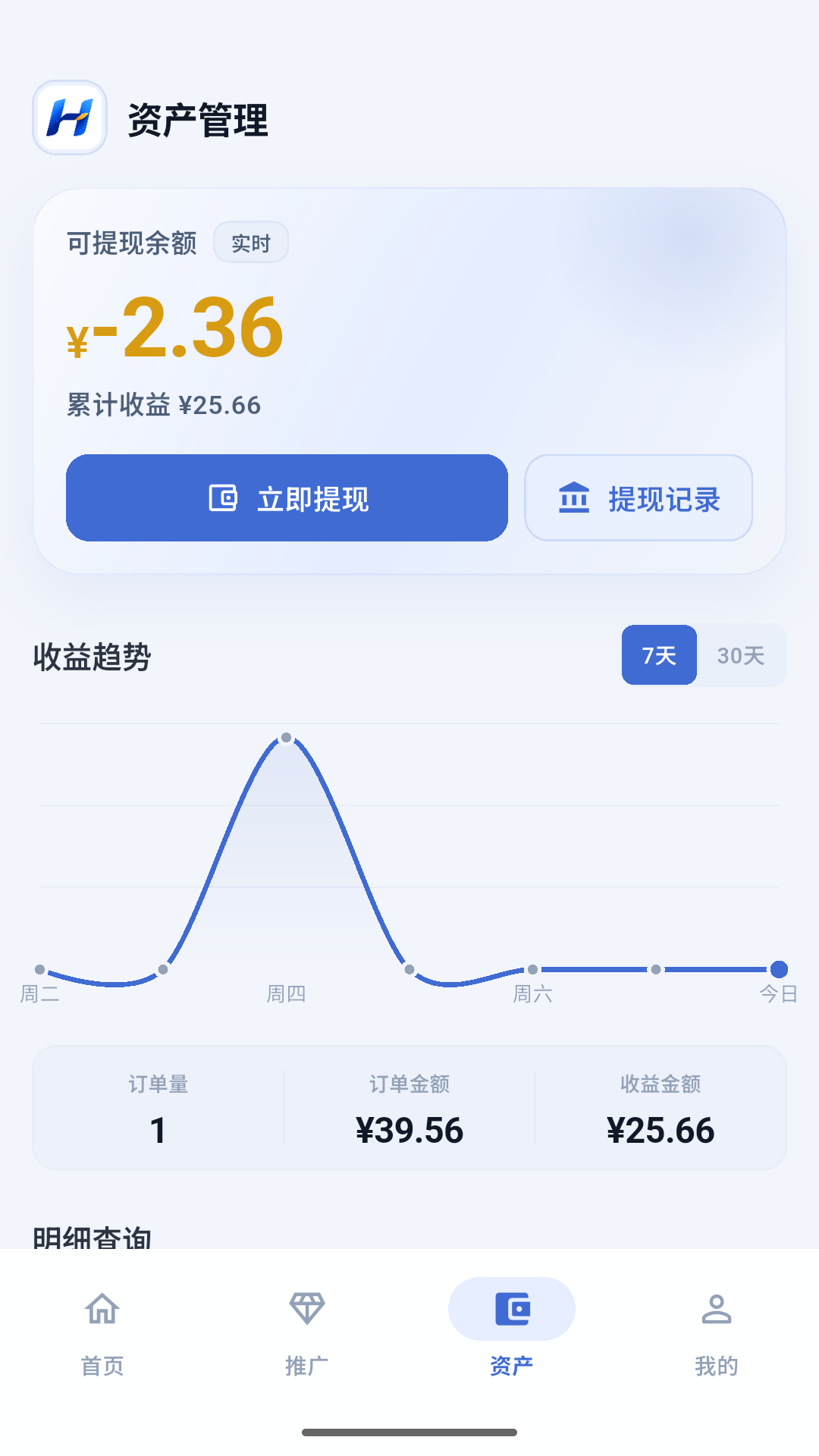Open the 我的 profile icon
The image size is (819, 1456).
click(x=716, y=1308)
